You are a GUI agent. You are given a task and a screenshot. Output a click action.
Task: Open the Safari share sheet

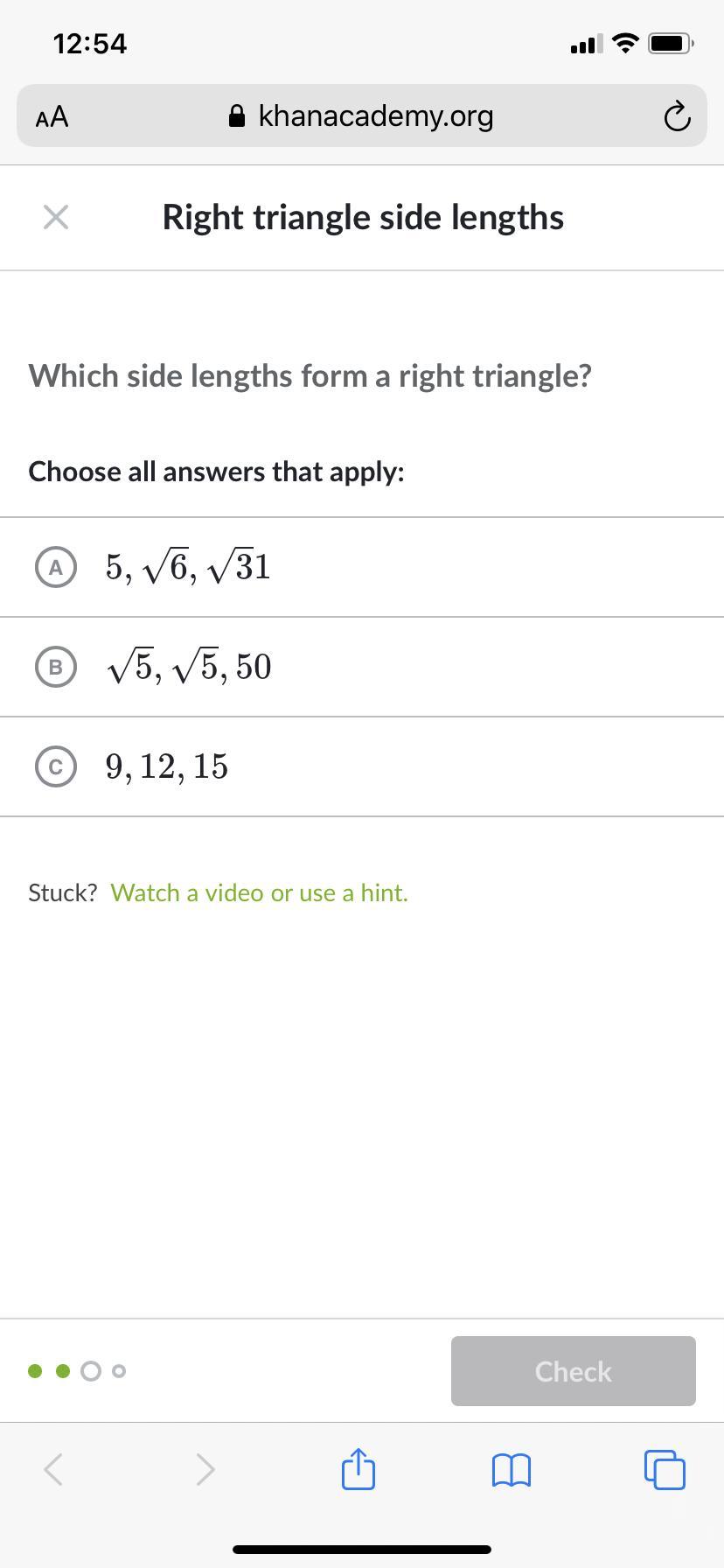pyautogui.click(x=358, y=1469)
